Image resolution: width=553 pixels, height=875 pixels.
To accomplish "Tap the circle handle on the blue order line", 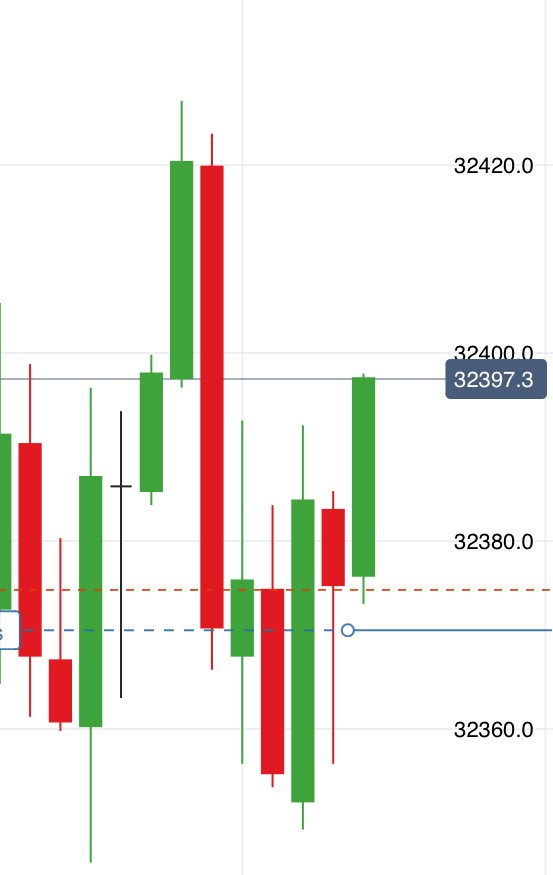I will [348, 630].
